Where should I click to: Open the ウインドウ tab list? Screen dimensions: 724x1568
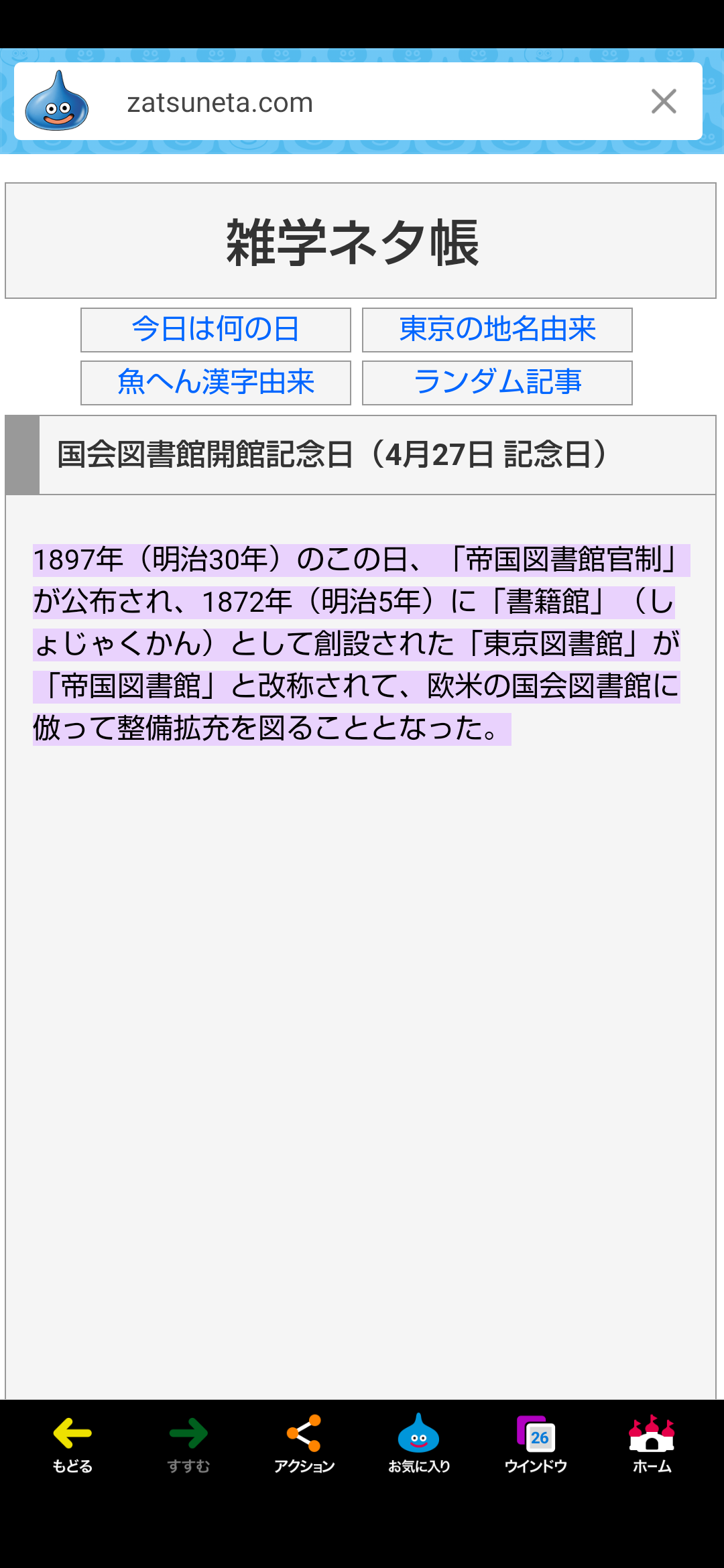click(536, 1444)
